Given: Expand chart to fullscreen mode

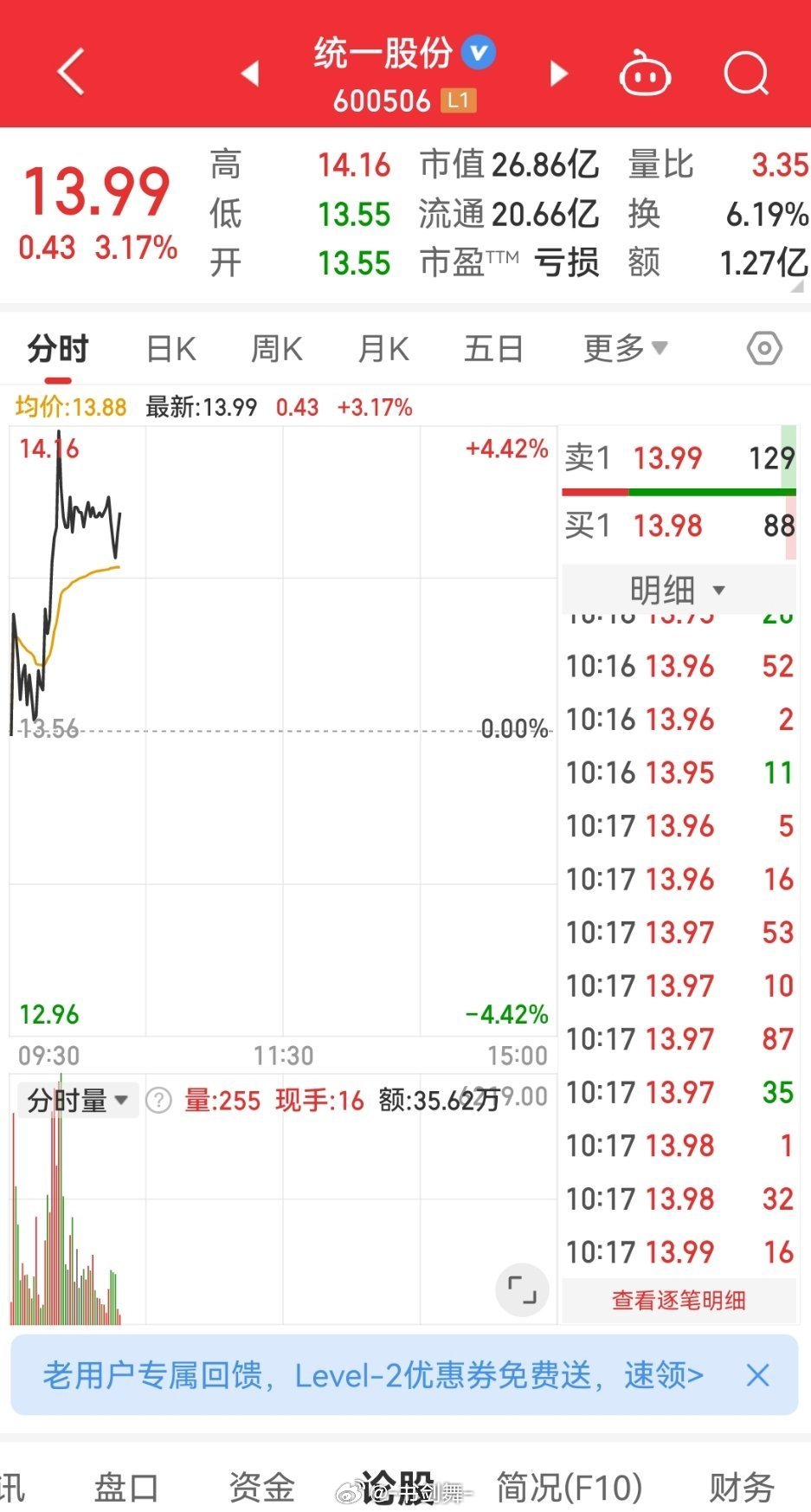Looking at the screenshot, I should tap(522, 1289).
